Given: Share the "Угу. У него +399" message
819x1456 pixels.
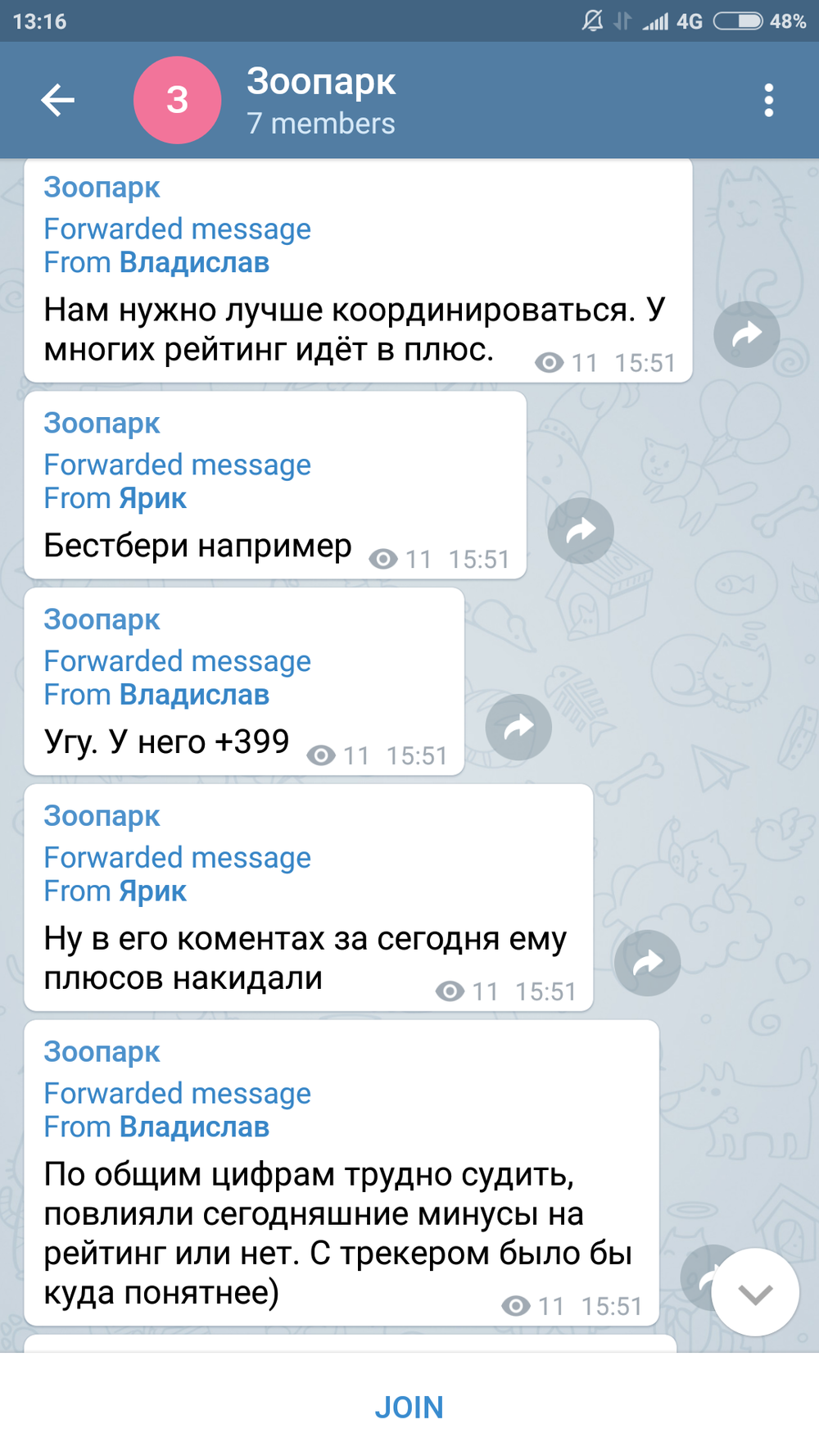Looking at the screenshot, I should (x=518, y=727).
